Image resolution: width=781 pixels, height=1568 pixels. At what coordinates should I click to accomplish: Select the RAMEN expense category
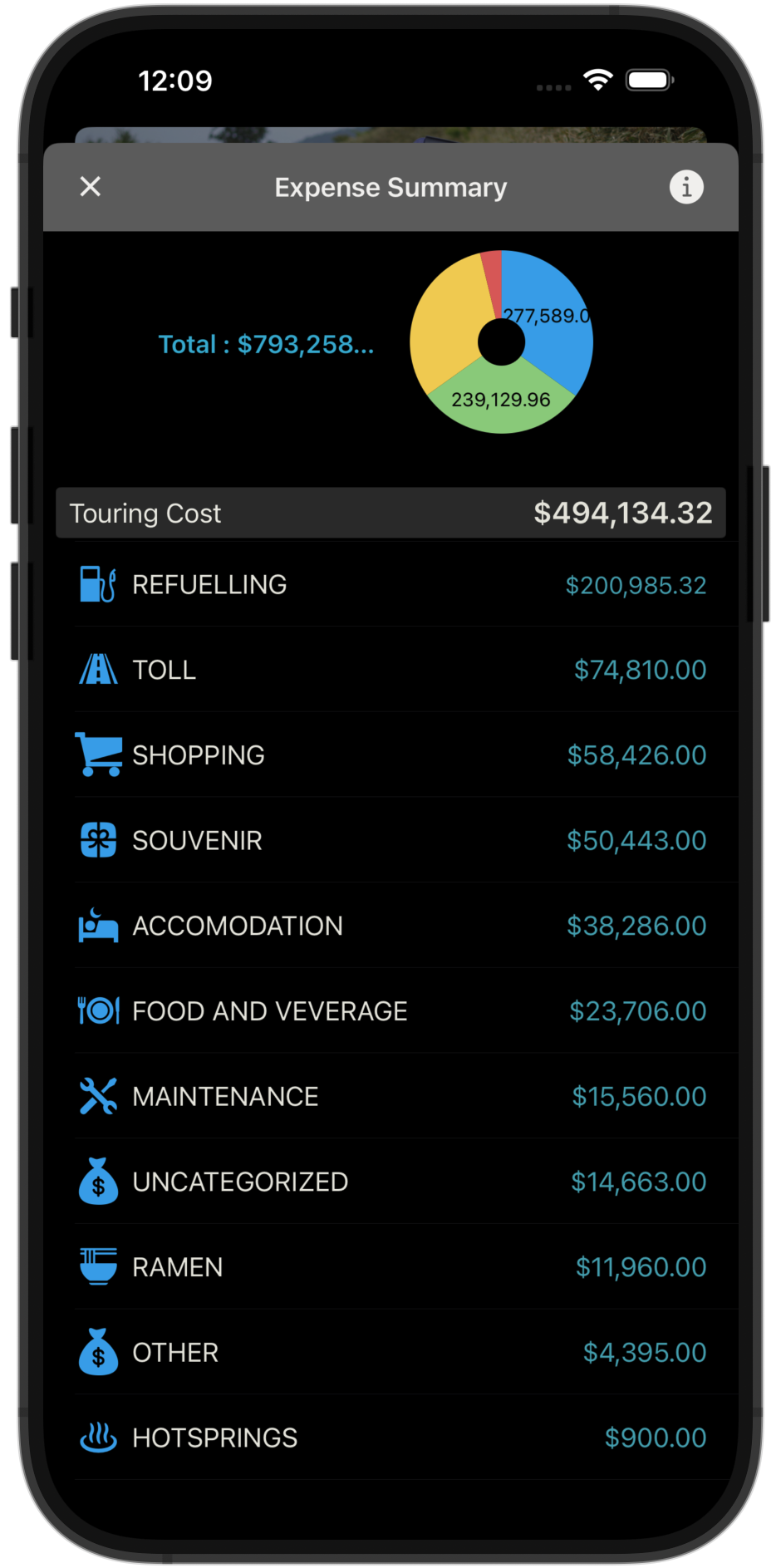pyautogui.click(x=390, y=1267)
